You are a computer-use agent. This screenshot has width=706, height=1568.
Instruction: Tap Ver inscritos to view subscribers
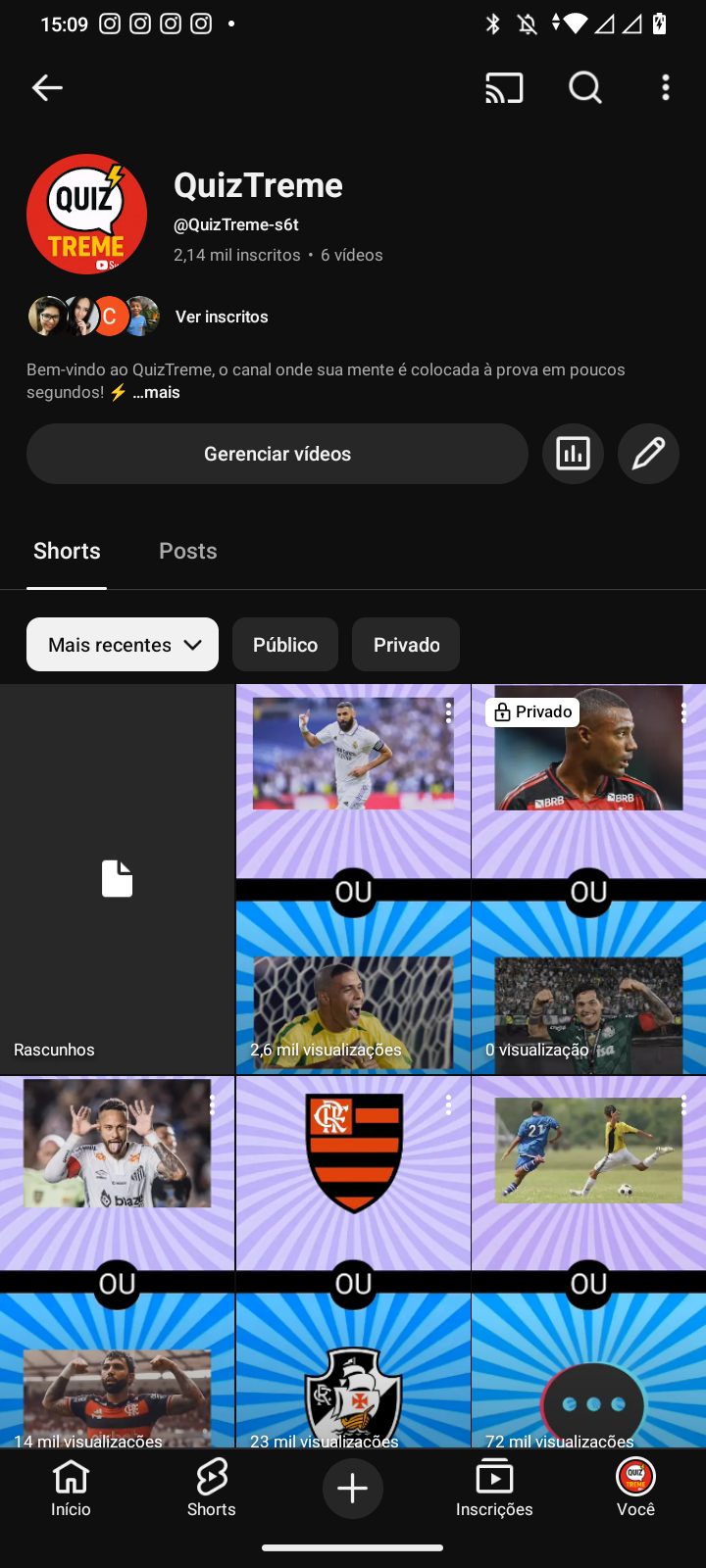tap(222, 317)
